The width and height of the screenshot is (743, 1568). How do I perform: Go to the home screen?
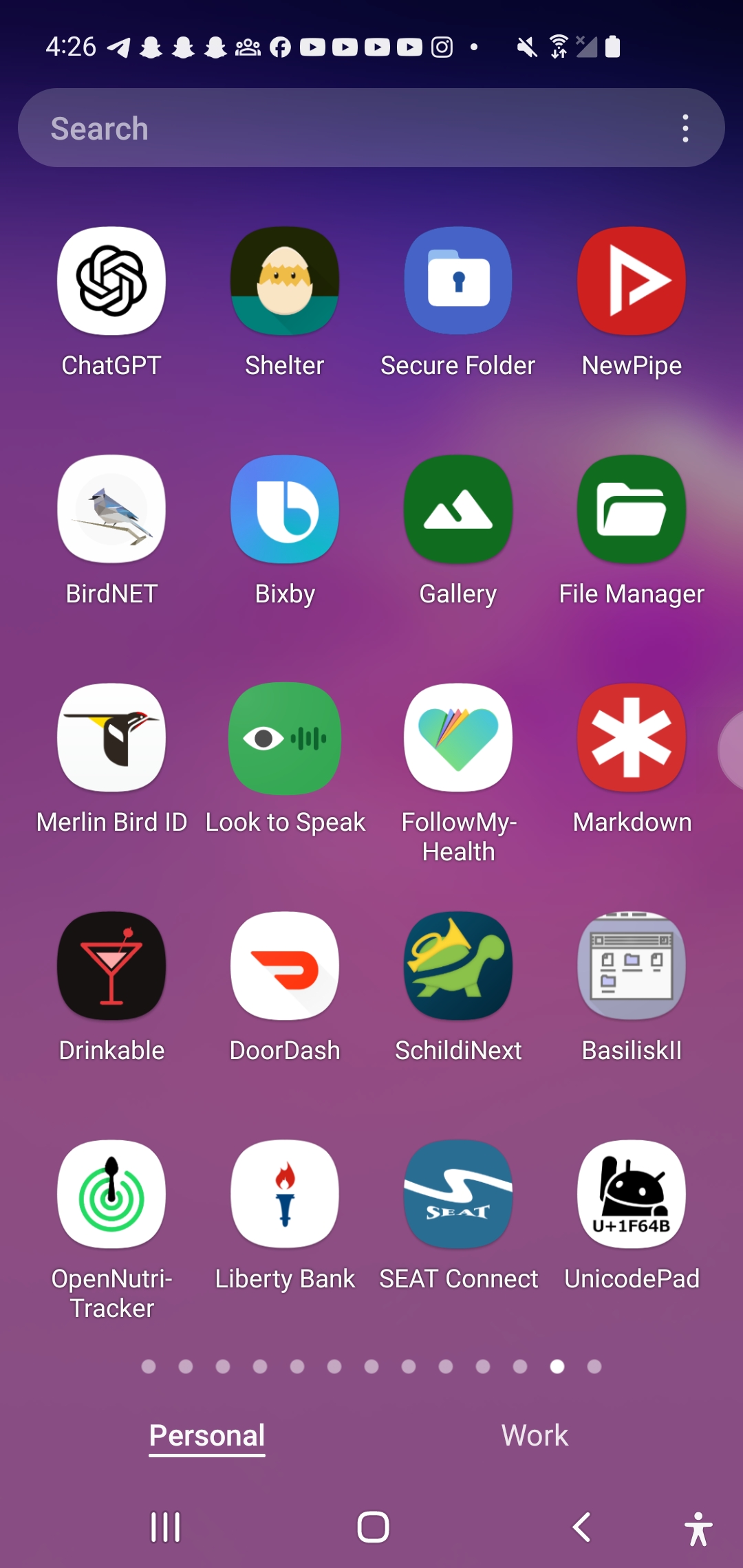[x=373, y=1527]
